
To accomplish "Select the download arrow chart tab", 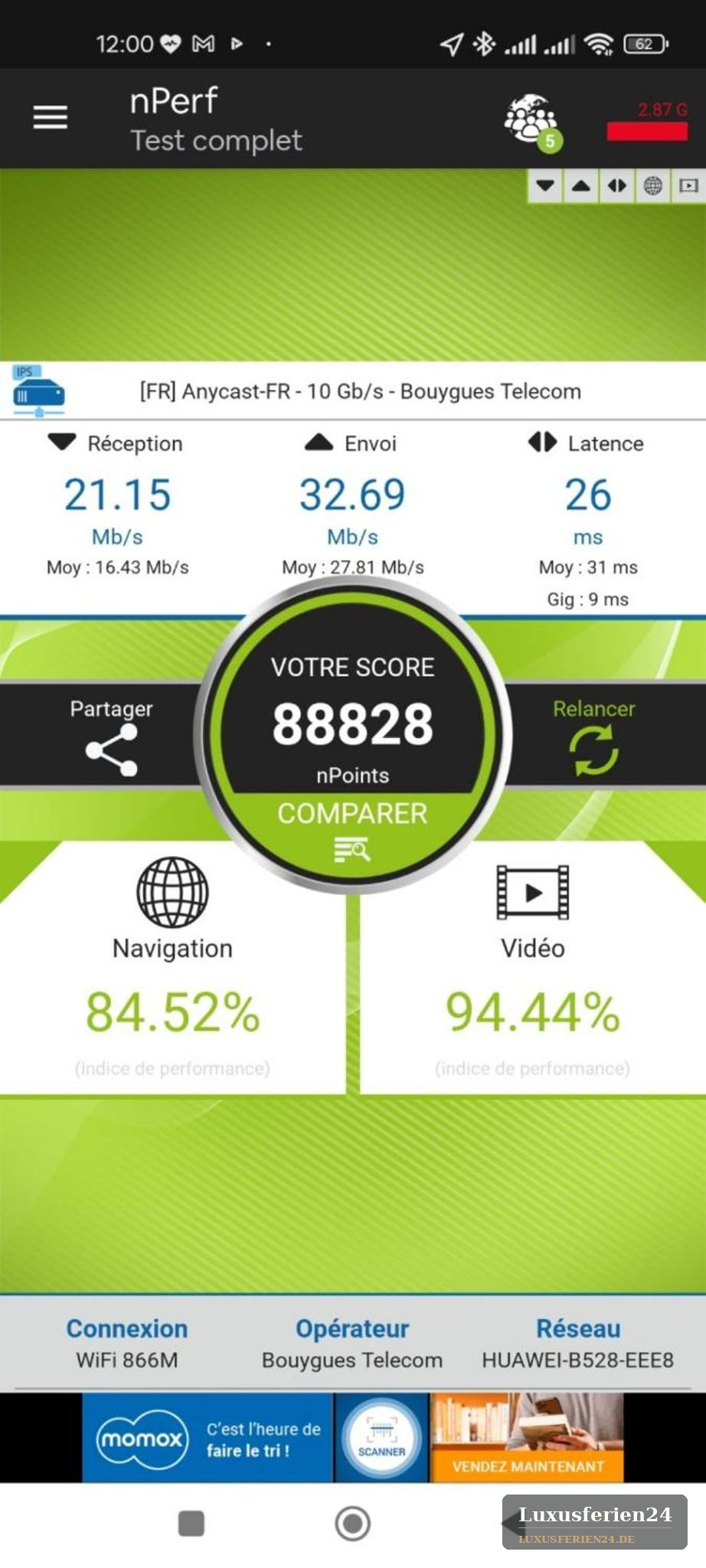I will [x=545, y=185].
